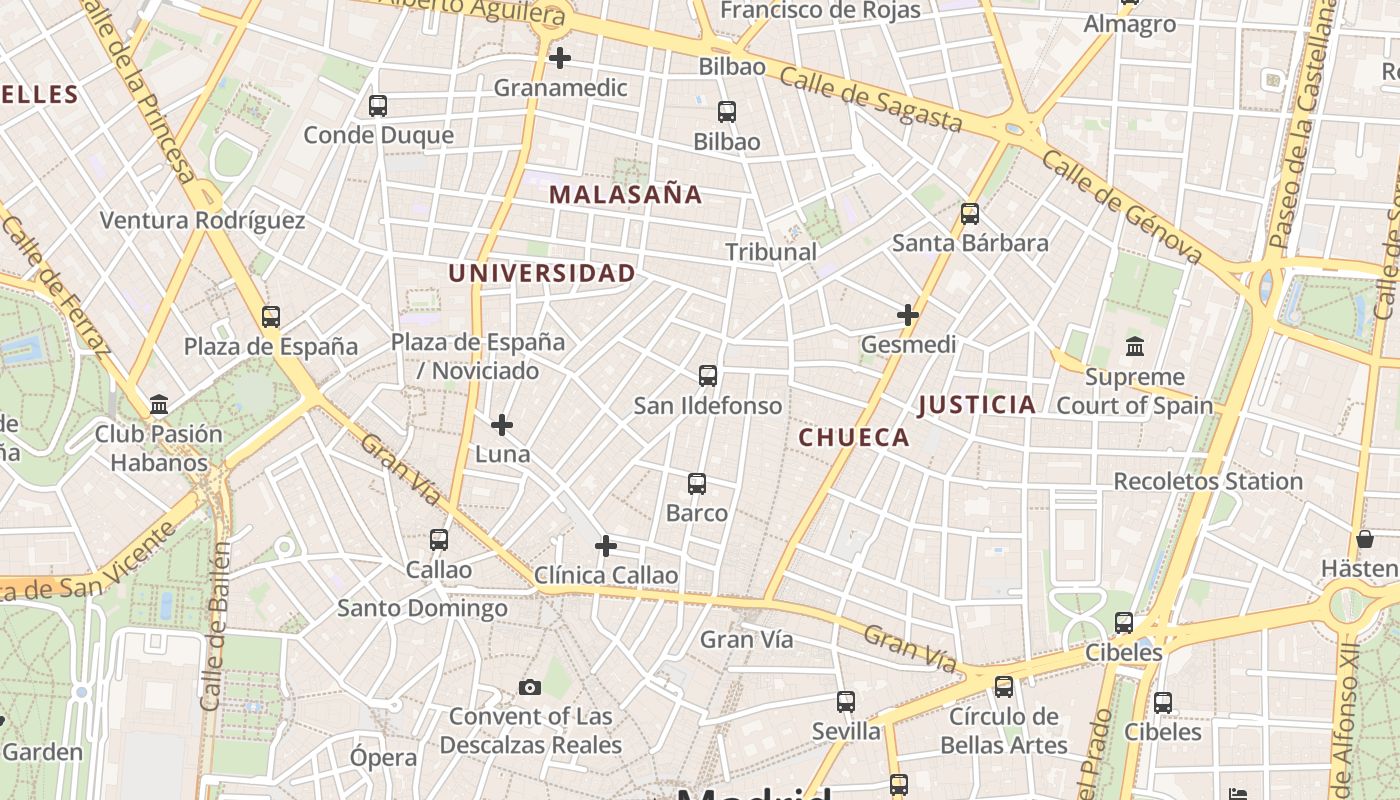Select the Gesmedi clinic marker

[x=908, y=316]
